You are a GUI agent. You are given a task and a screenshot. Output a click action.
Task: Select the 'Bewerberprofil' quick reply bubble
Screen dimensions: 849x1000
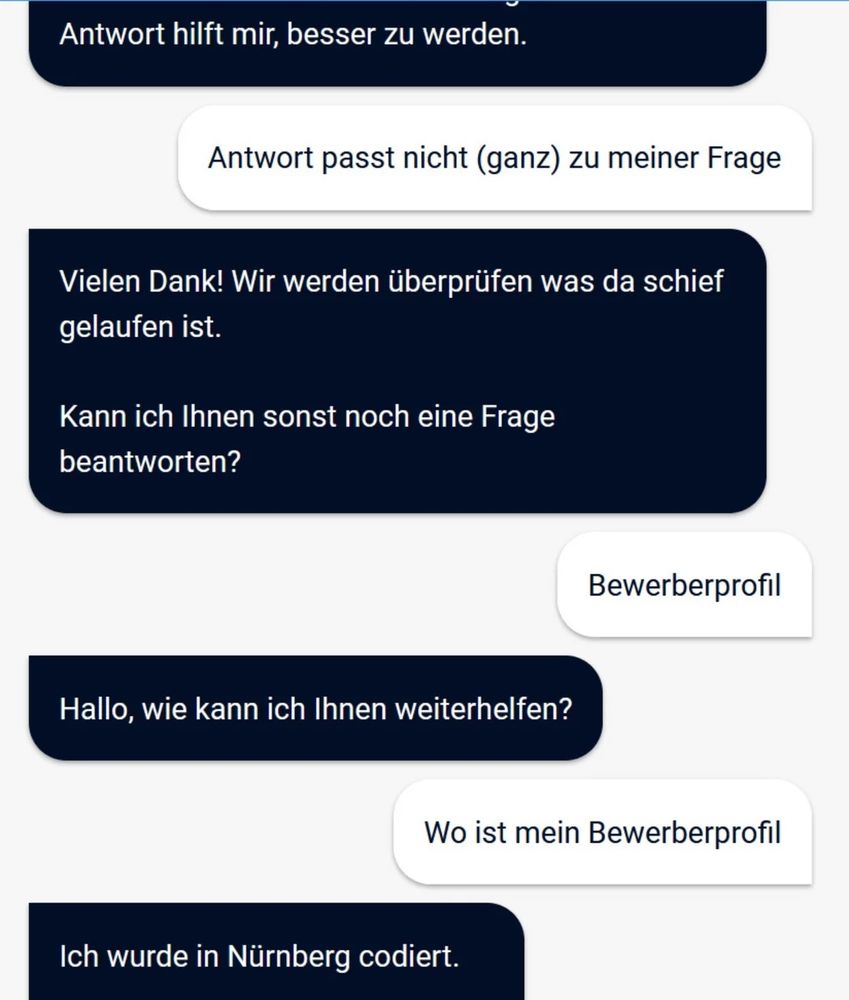pos(684,585)
